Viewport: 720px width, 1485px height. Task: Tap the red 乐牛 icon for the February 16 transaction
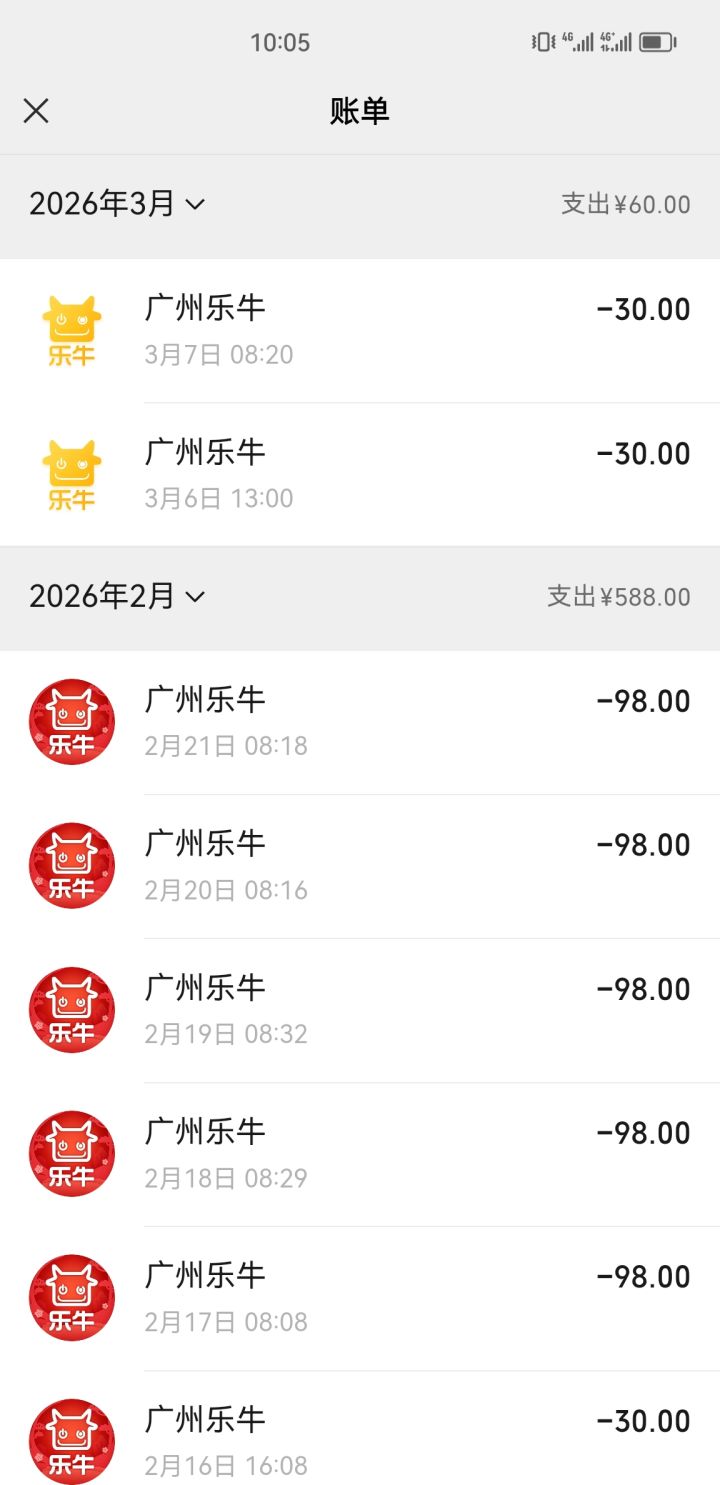[70, 1440]
